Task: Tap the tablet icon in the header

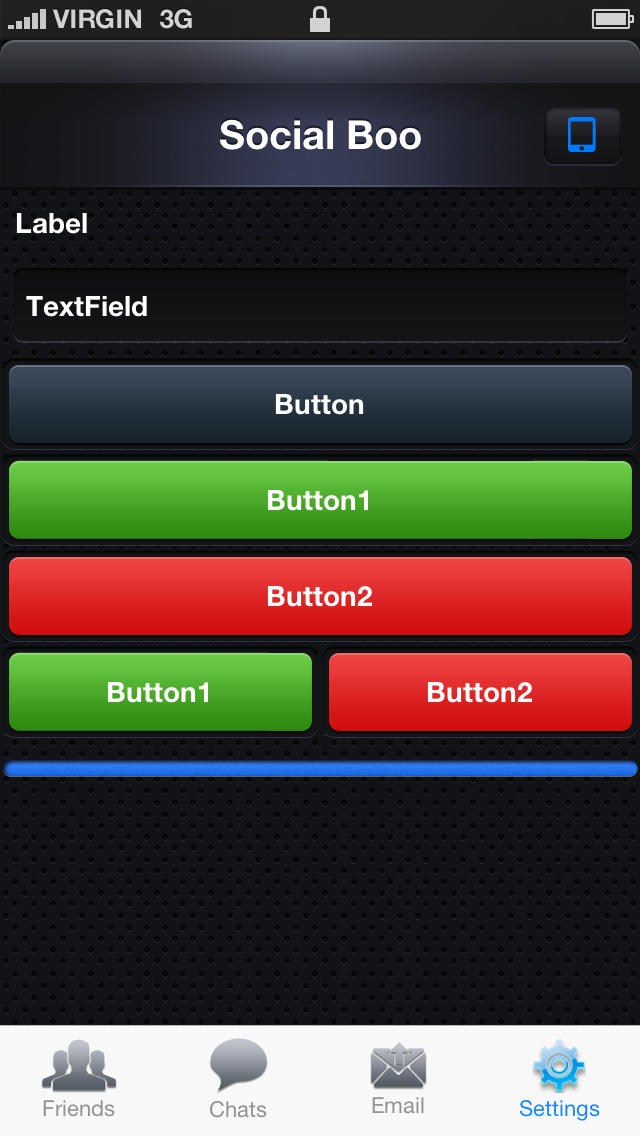Action: coord(582,135)
